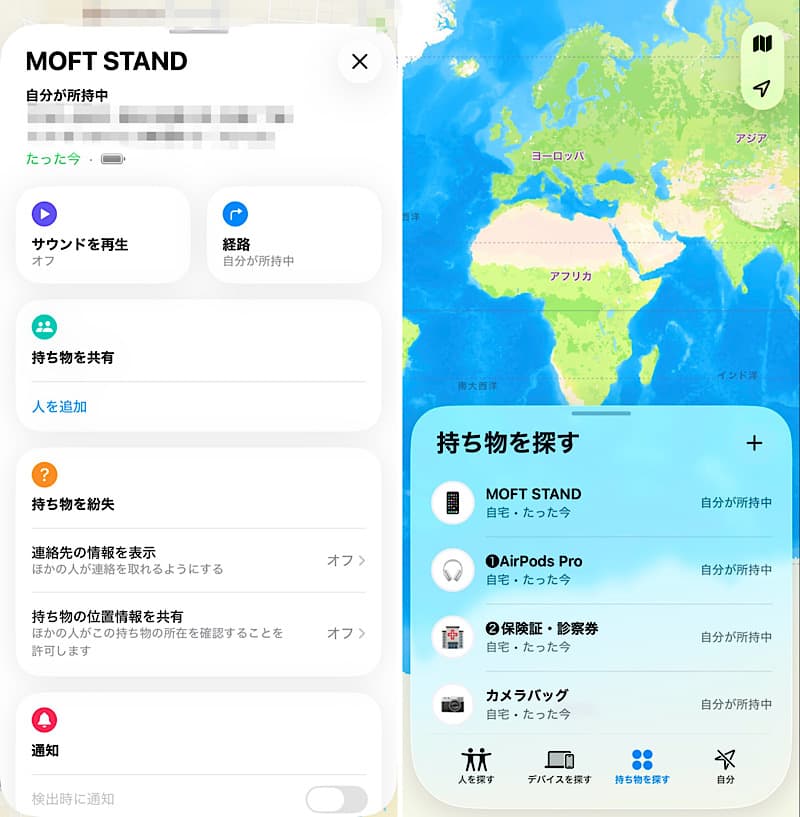Open directions via the 経路 button
The width and height of the screenshot is (800, 817).
(293, 234)
